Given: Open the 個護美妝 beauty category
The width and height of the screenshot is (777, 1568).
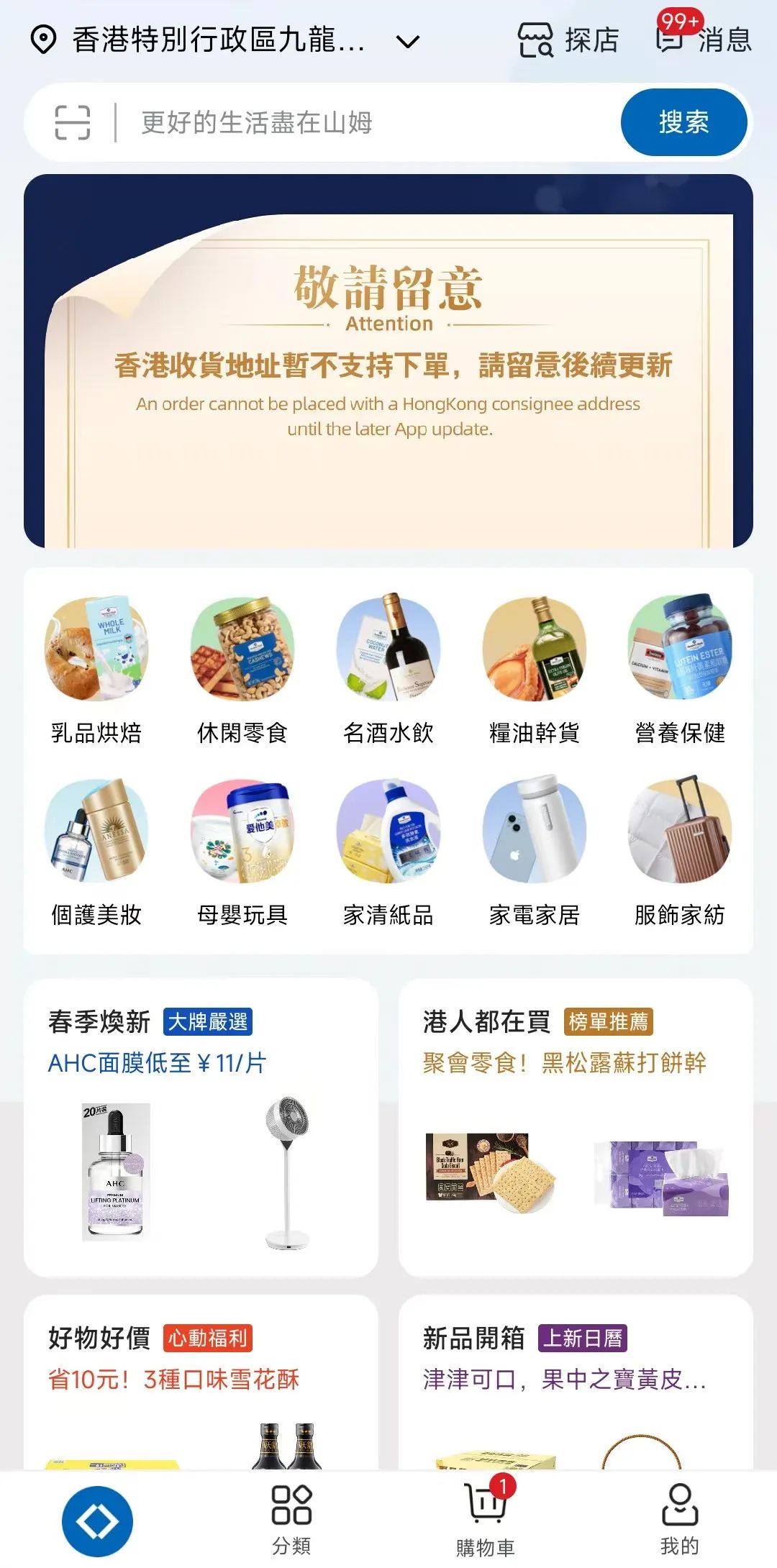Looking at the screenshot, I should (x=96, y=852).
